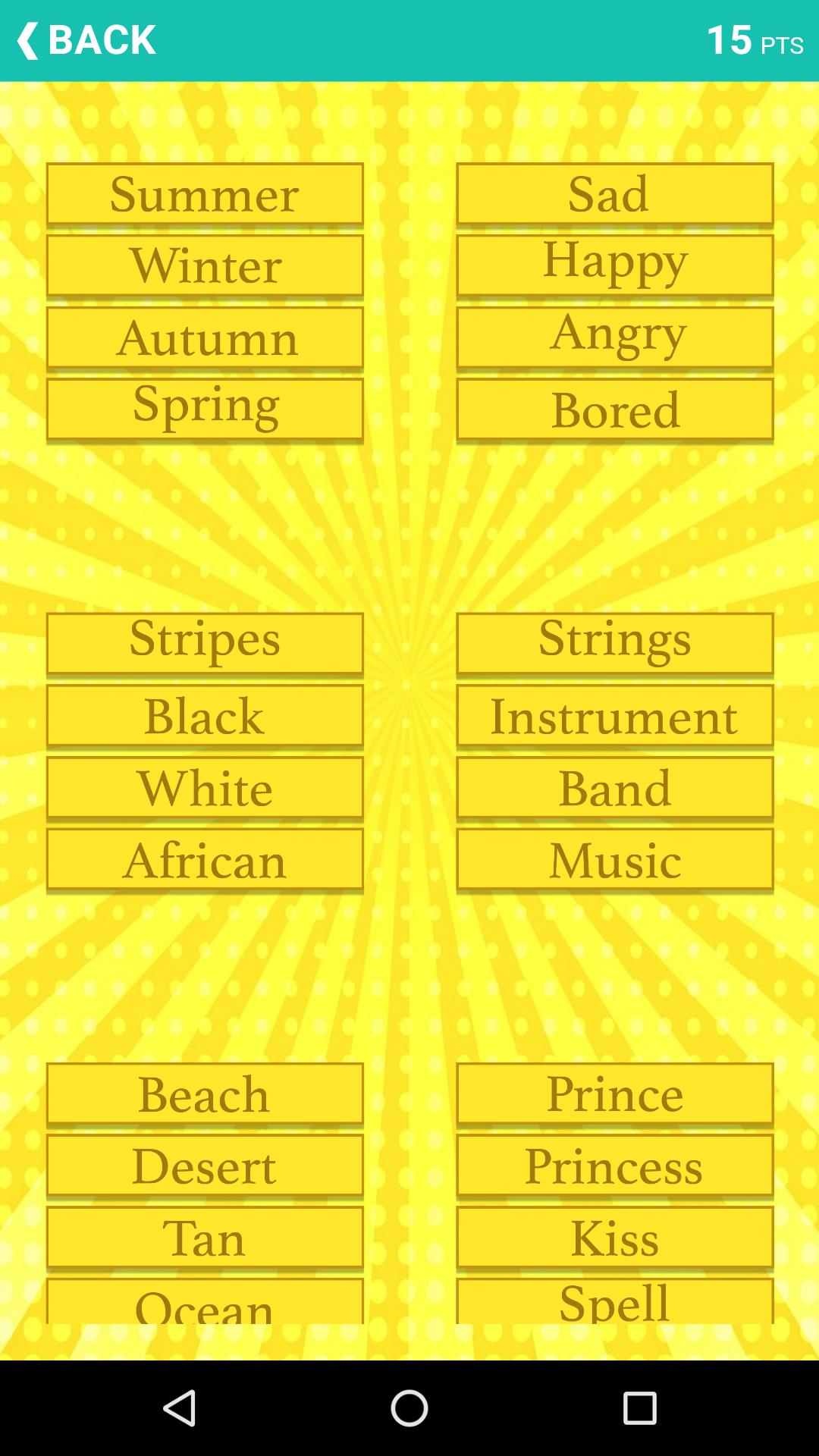The image size is (819, 1456).
Task: Choose the Beach word
Action: (205, 1094)
